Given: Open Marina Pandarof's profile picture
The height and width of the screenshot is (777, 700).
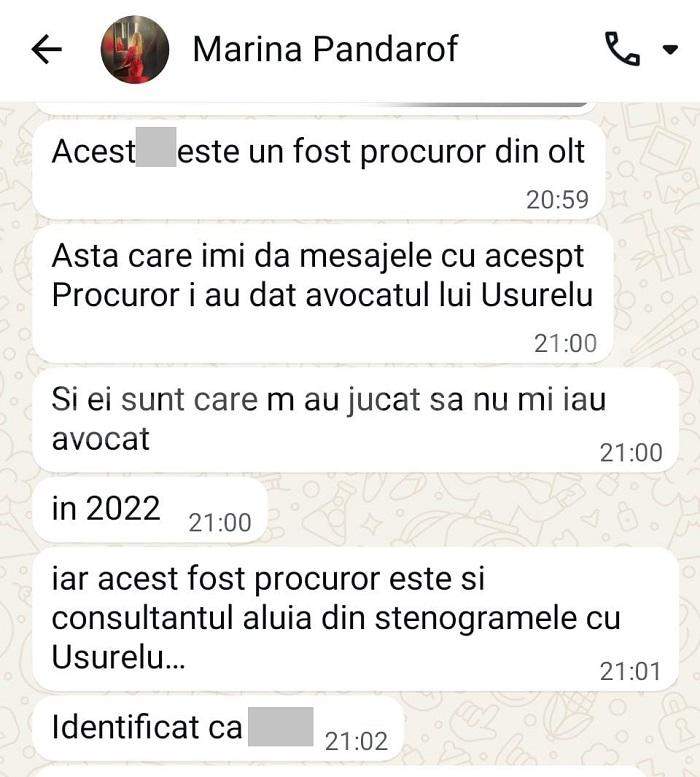Looking at the screenshot, I should pyautogui.click(x=134, y=50).
